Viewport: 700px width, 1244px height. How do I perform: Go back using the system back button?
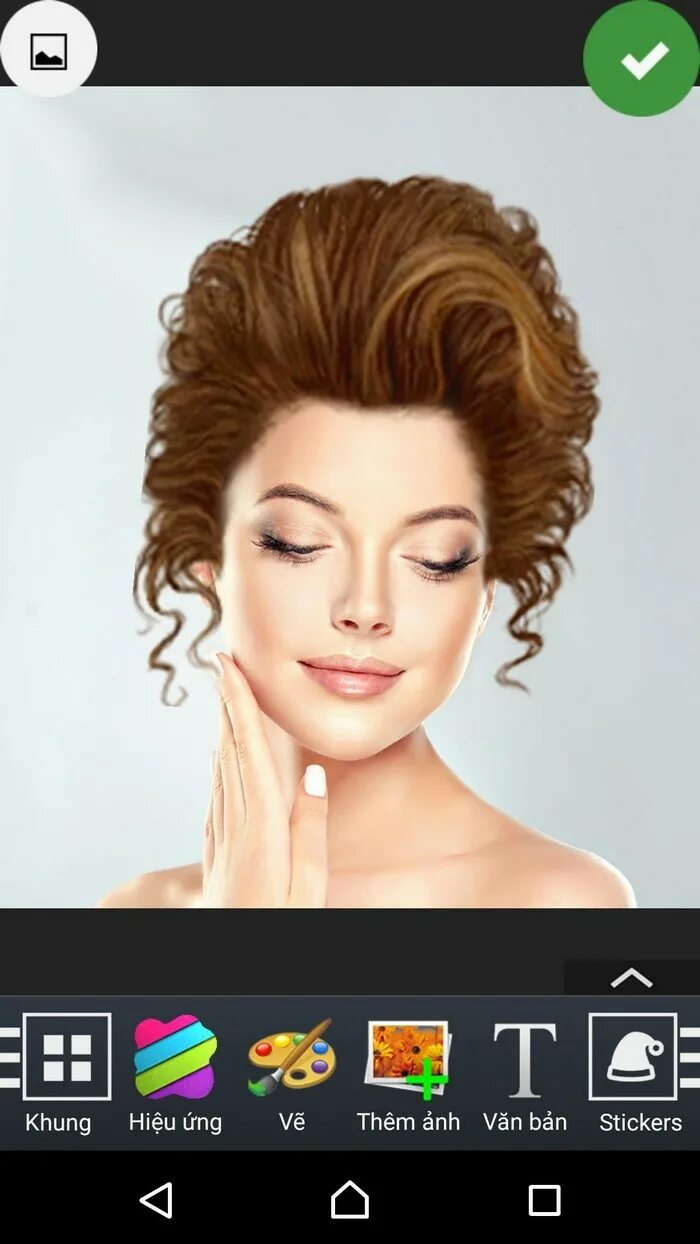(156, 1200)
